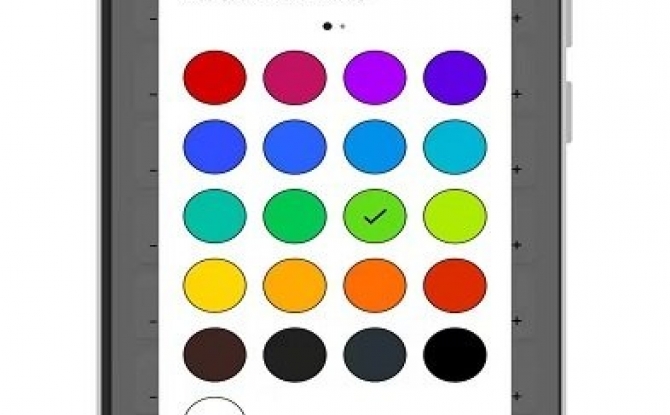This screenshot has width=670, height=415.
Task: Tap the checked light green swatch
Action: point(375,216)
